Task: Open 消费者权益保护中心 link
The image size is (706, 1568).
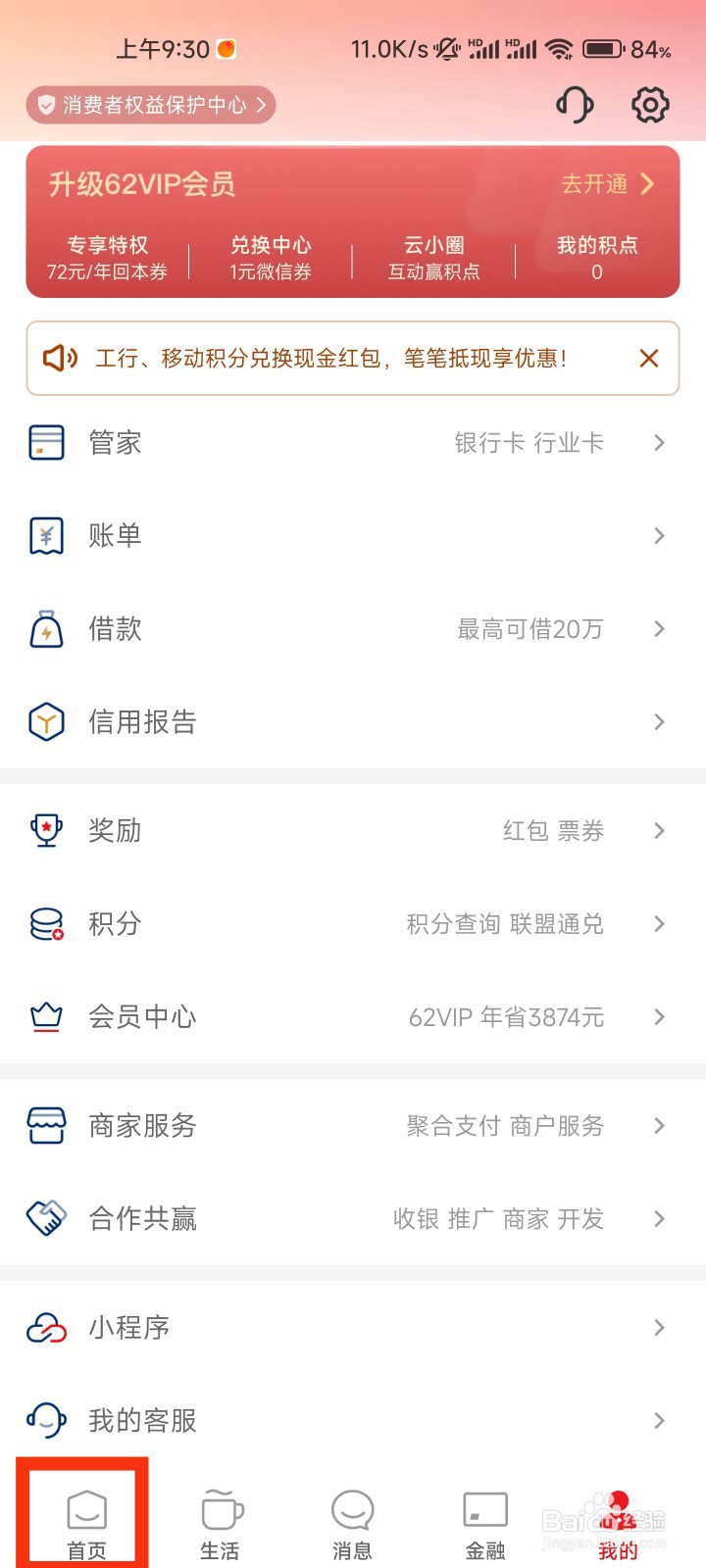Action: 152,105
